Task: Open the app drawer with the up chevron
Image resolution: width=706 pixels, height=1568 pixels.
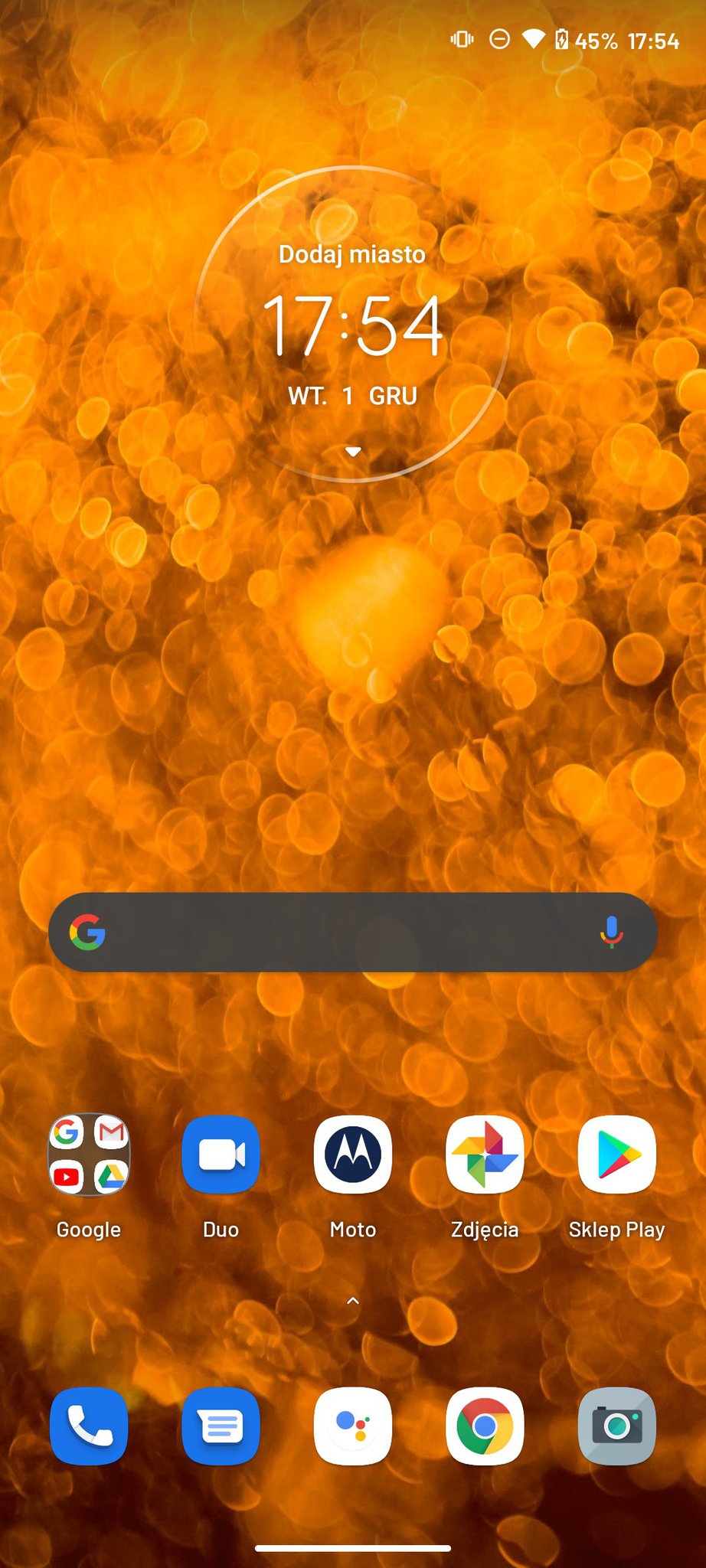Action: click(x=353, y=1301)
